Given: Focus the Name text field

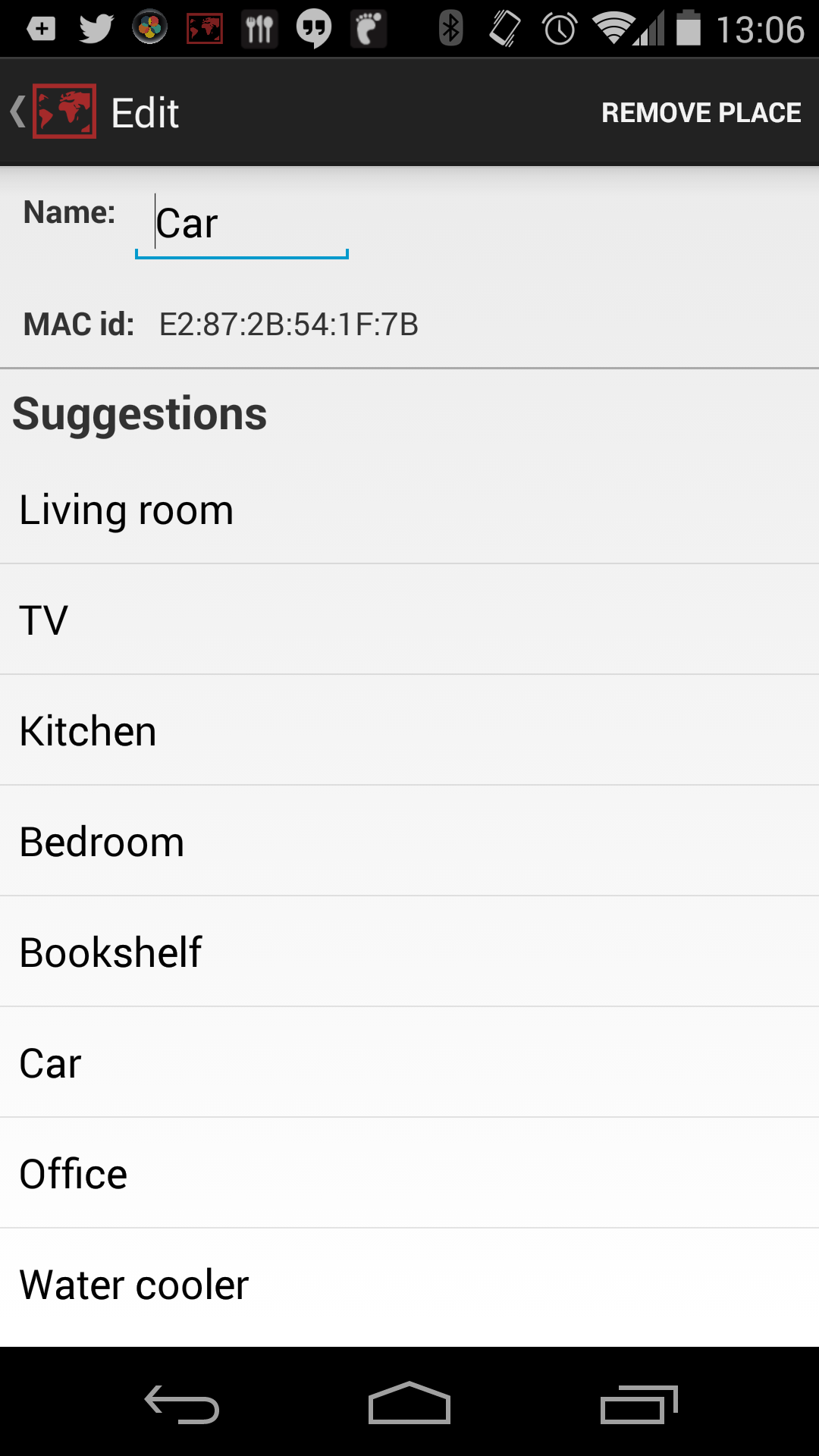Looking at the screenshot, I should pos(242,224).
